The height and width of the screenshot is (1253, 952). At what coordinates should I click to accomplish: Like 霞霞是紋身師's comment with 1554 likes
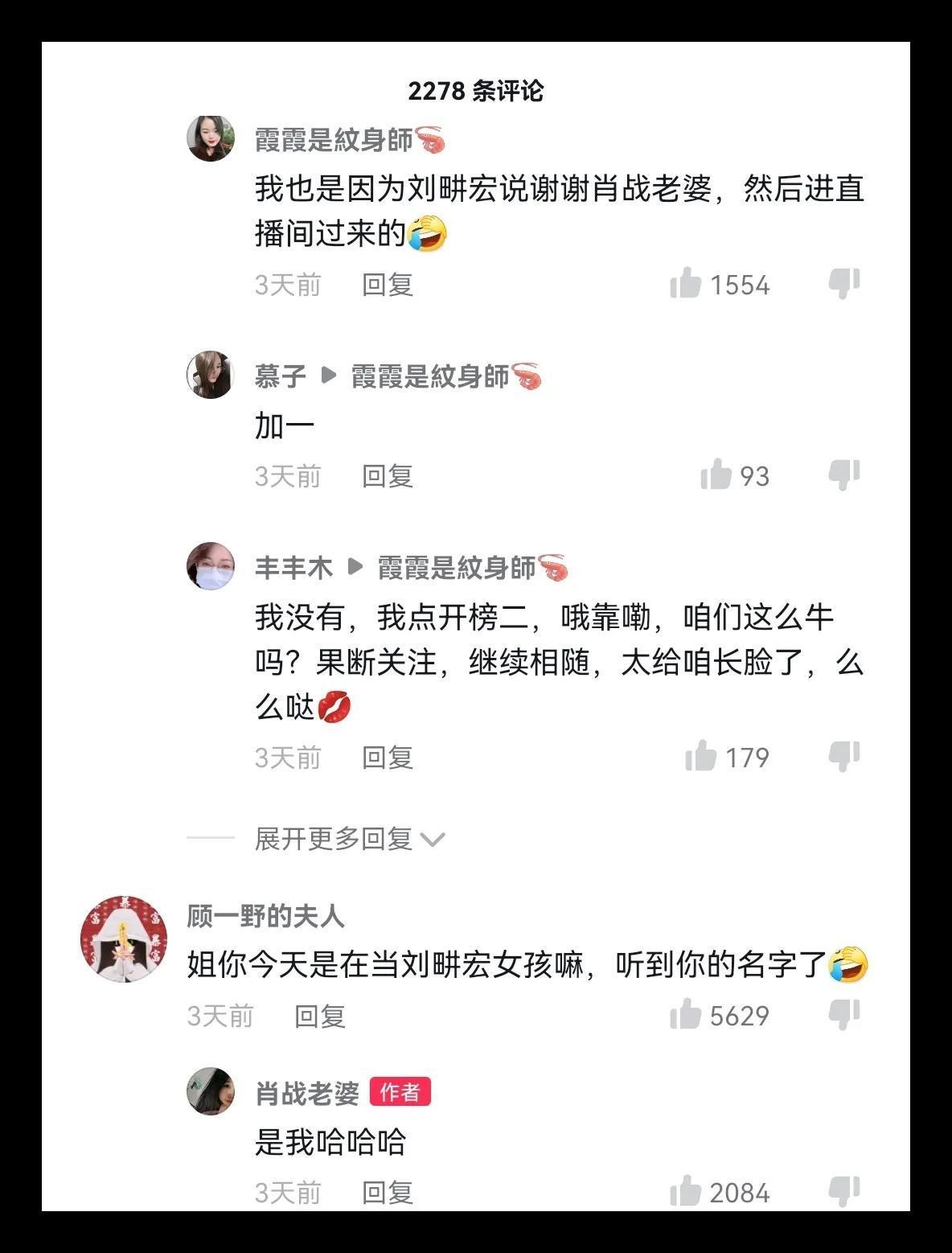point(686,283)
